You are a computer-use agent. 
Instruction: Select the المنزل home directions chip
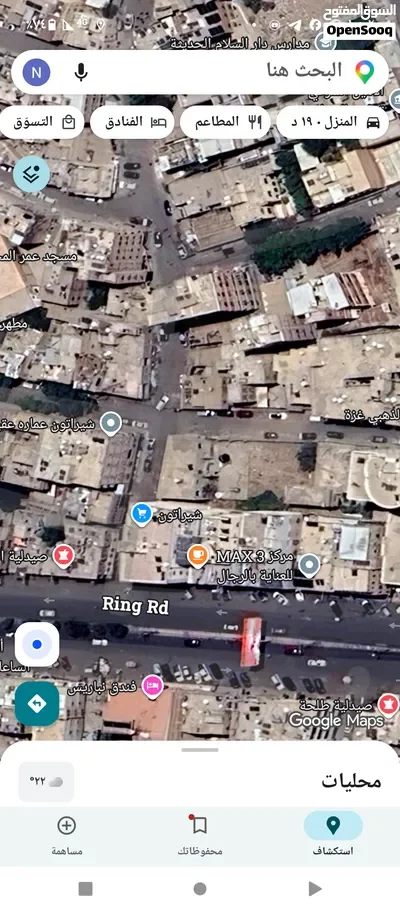[333, 122]
